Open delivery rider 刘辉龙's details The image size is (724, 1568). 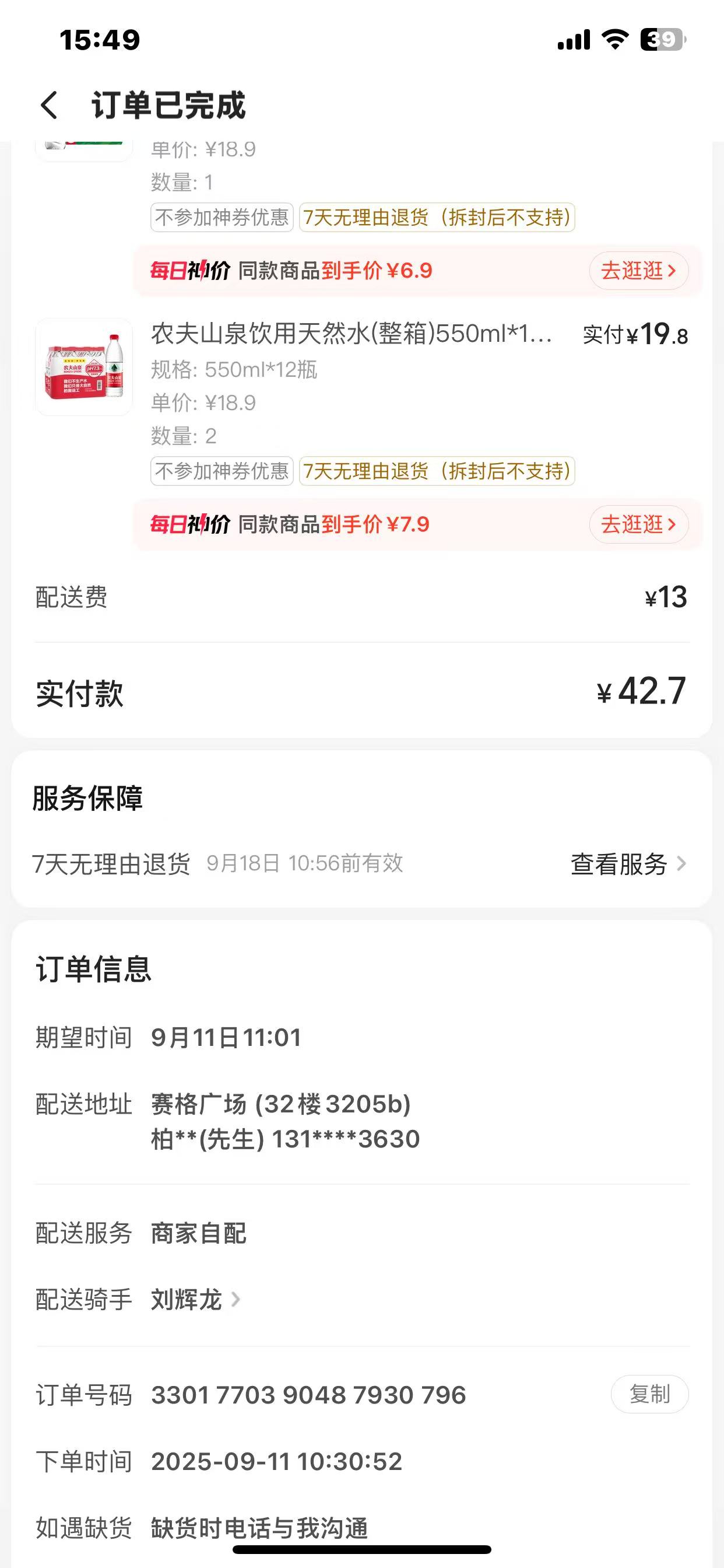coord(195,1300)
